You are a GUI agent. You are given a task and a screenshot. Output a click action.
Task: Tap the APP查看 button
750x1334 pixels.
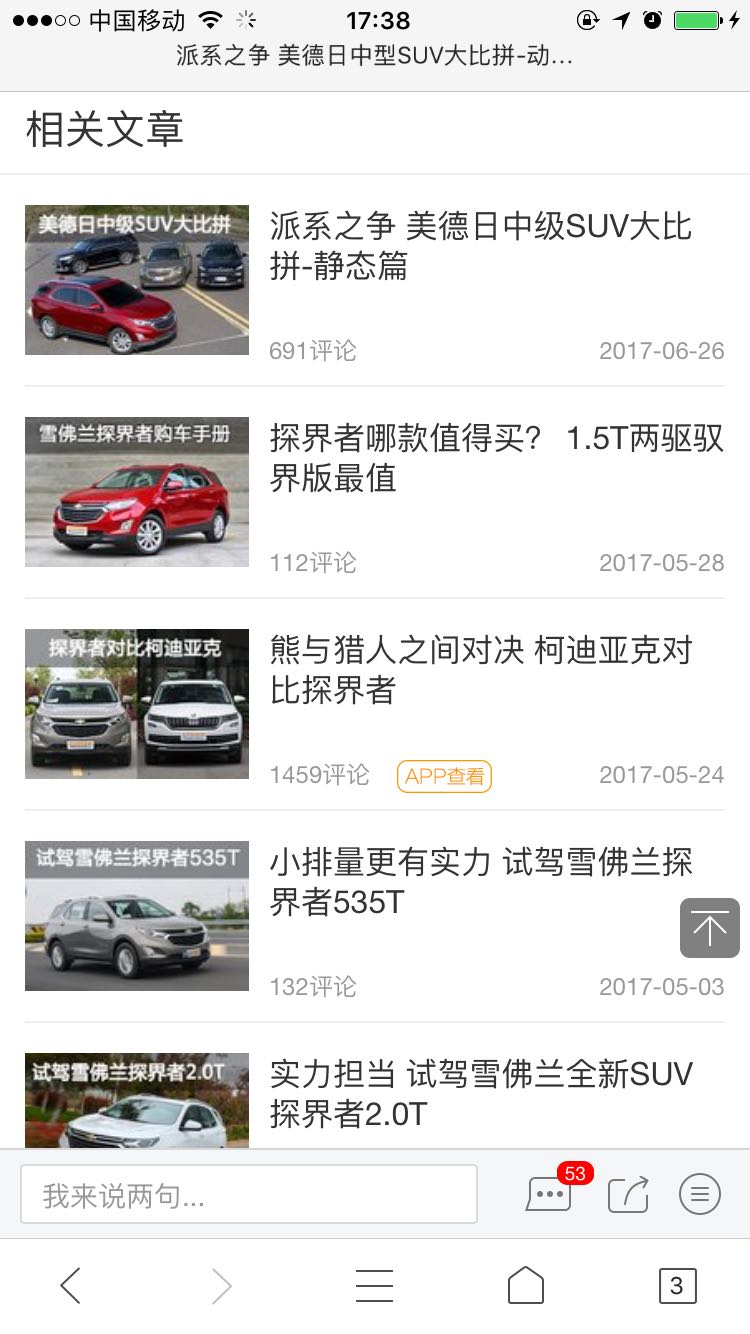pyautogui.click(x=444, y=776)
